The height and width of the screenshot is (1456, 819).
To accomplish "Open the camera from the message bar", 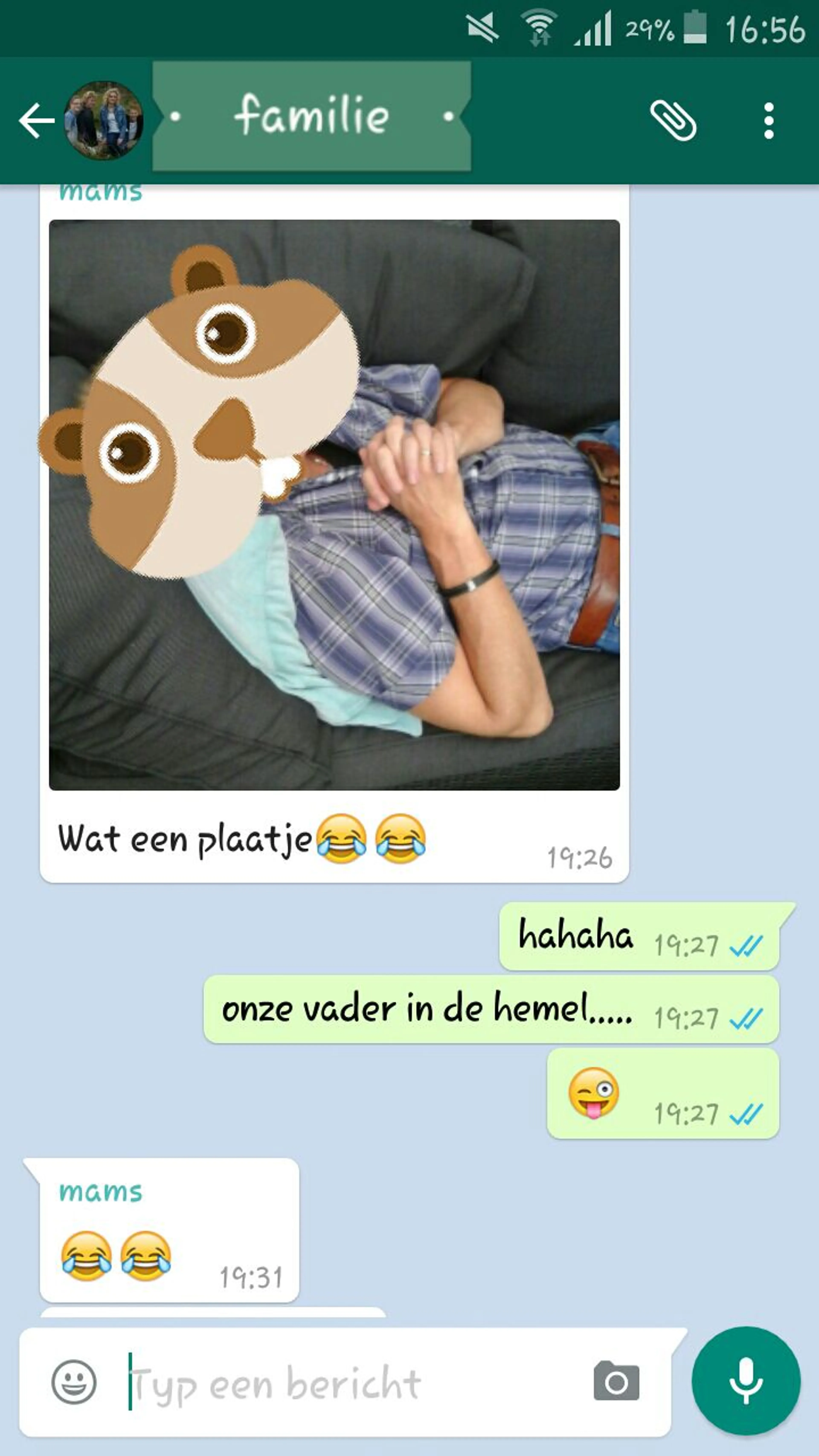I will pos(616,1382).
